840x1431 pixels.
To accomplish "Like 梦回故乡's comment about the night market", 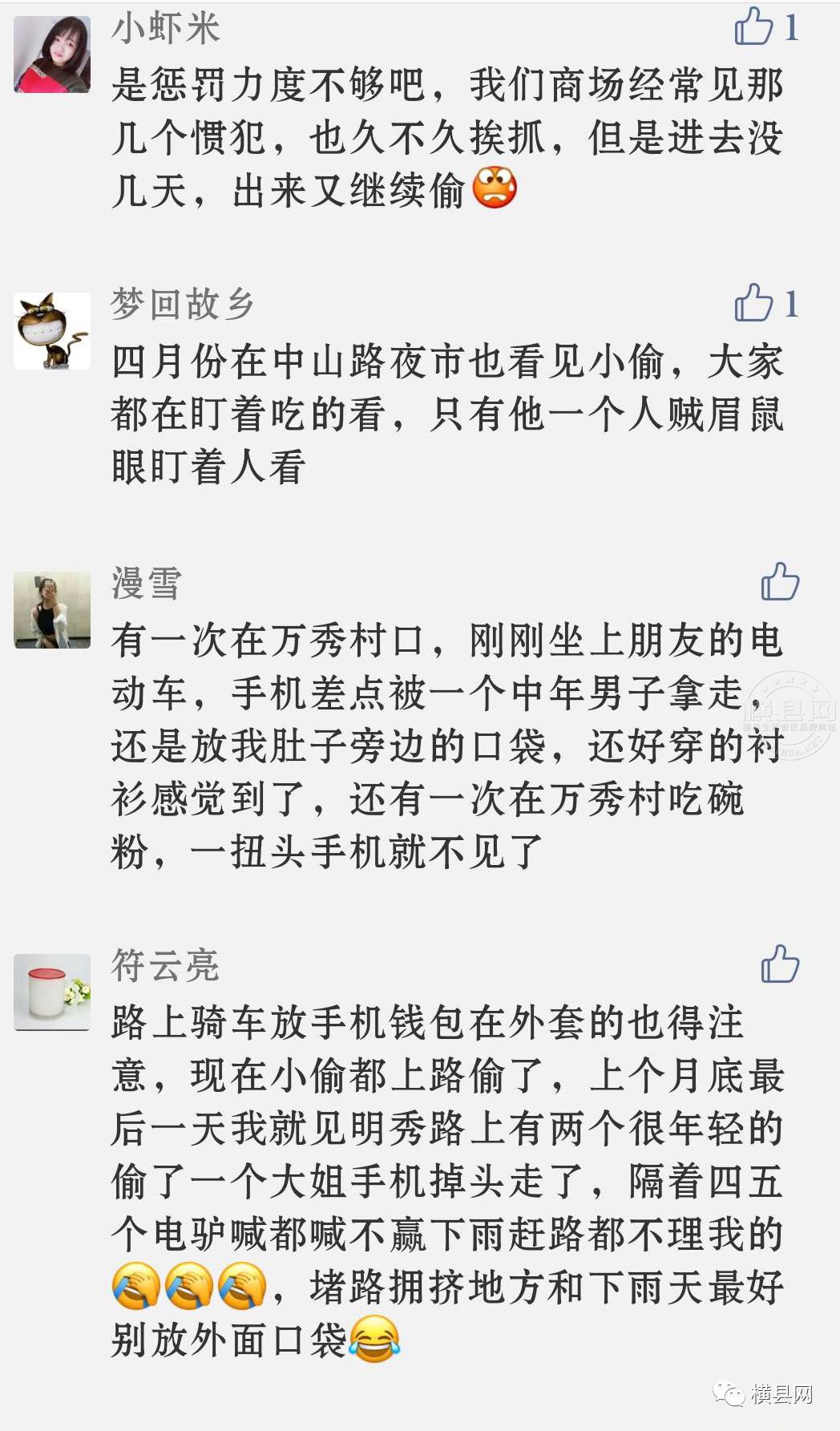I will [x=754, y=304].
